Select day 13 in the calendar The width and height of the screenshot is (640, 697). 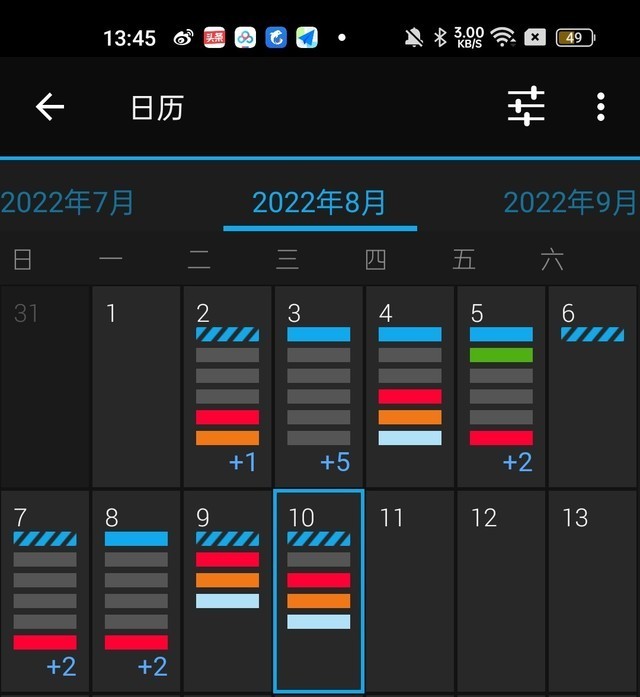click(593, 590)
